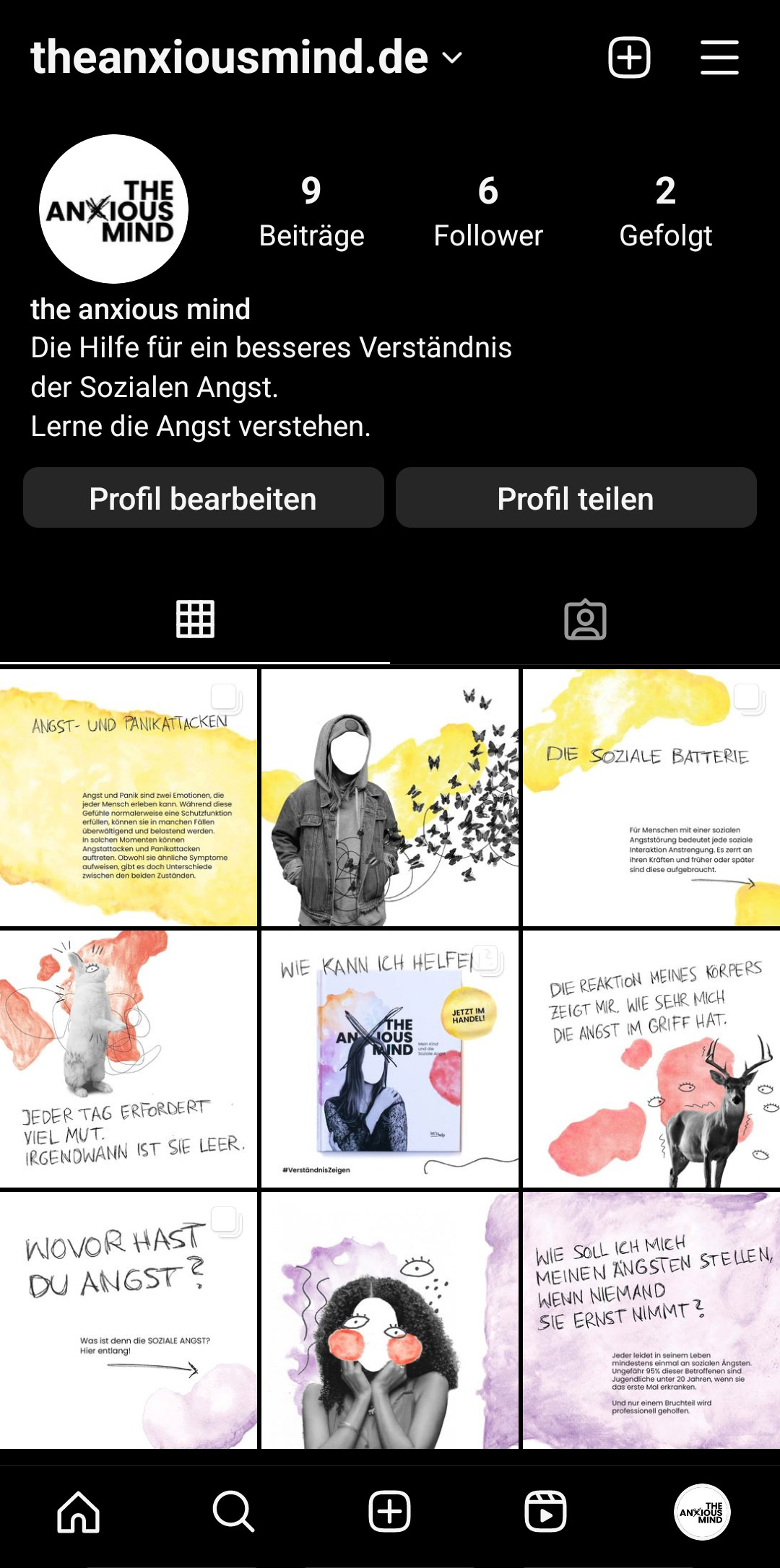Open the Reels tab
Viewport: 780px width, 1568px height.
tap(545, 1512)
